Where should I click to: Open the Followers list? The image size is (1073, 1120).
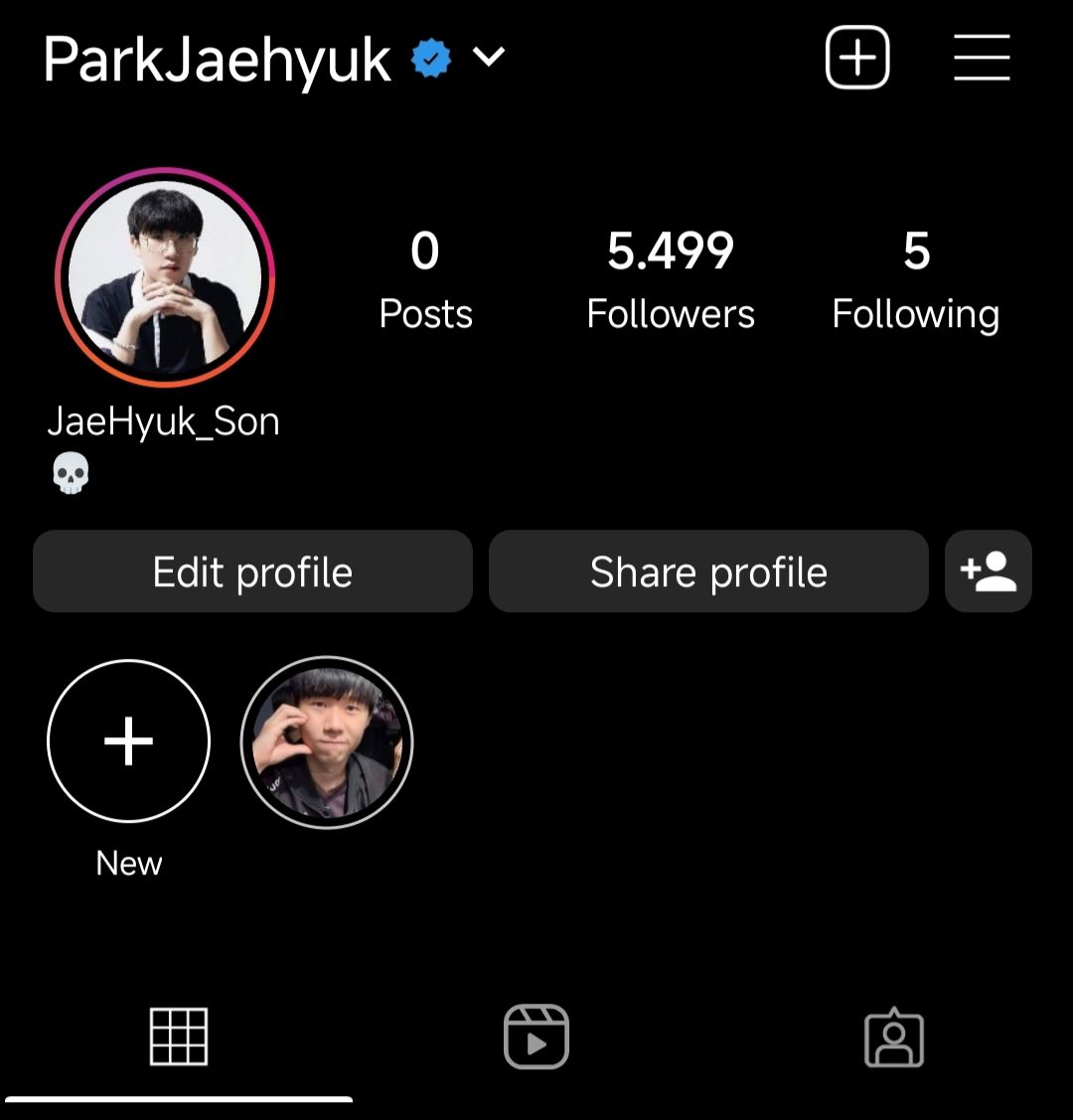(671, 278)
